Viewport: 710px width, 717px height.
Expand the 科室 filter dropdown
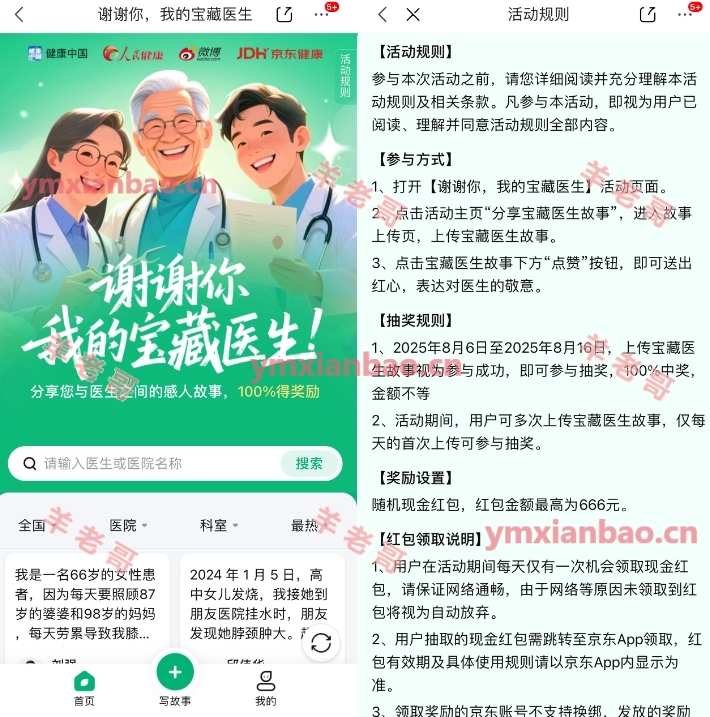(218, 525)
